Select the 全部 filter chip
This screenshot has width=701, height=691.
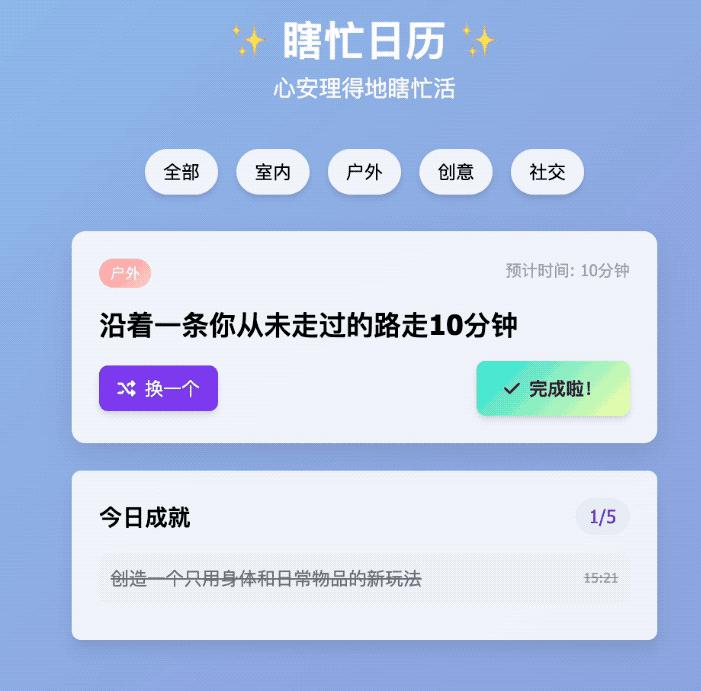181,172
